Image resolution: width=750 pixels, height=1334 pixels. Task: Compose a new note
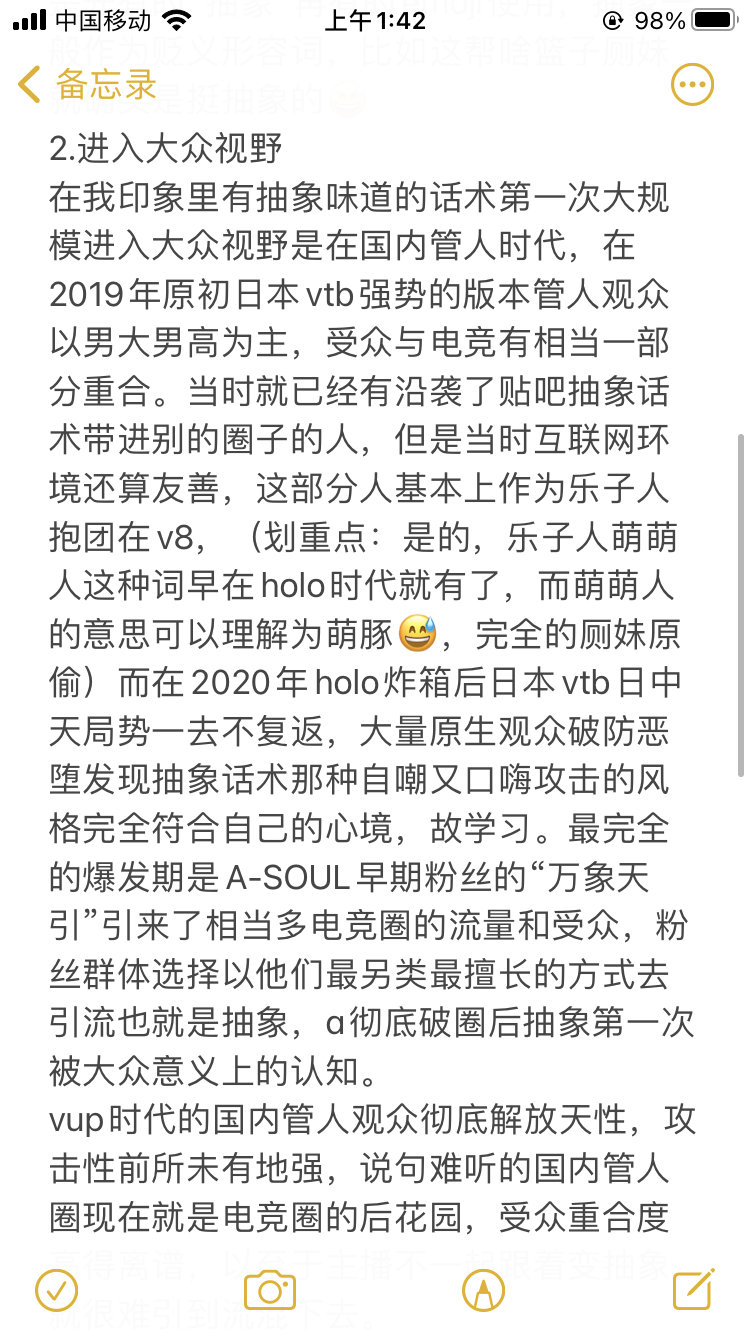click(693, 1289)
